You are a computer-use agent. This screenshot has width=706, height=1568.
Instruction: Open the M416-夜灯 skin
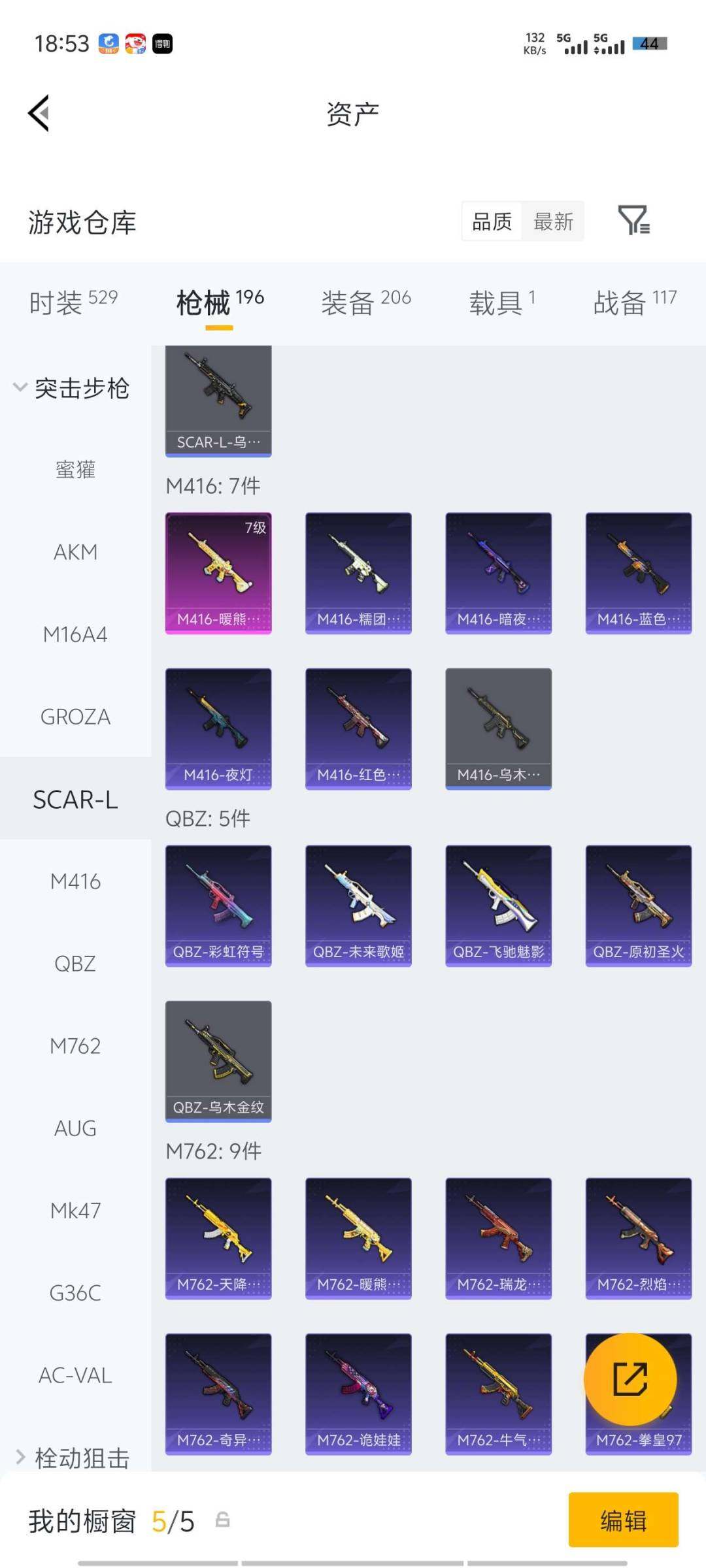(x=218, y=728)
